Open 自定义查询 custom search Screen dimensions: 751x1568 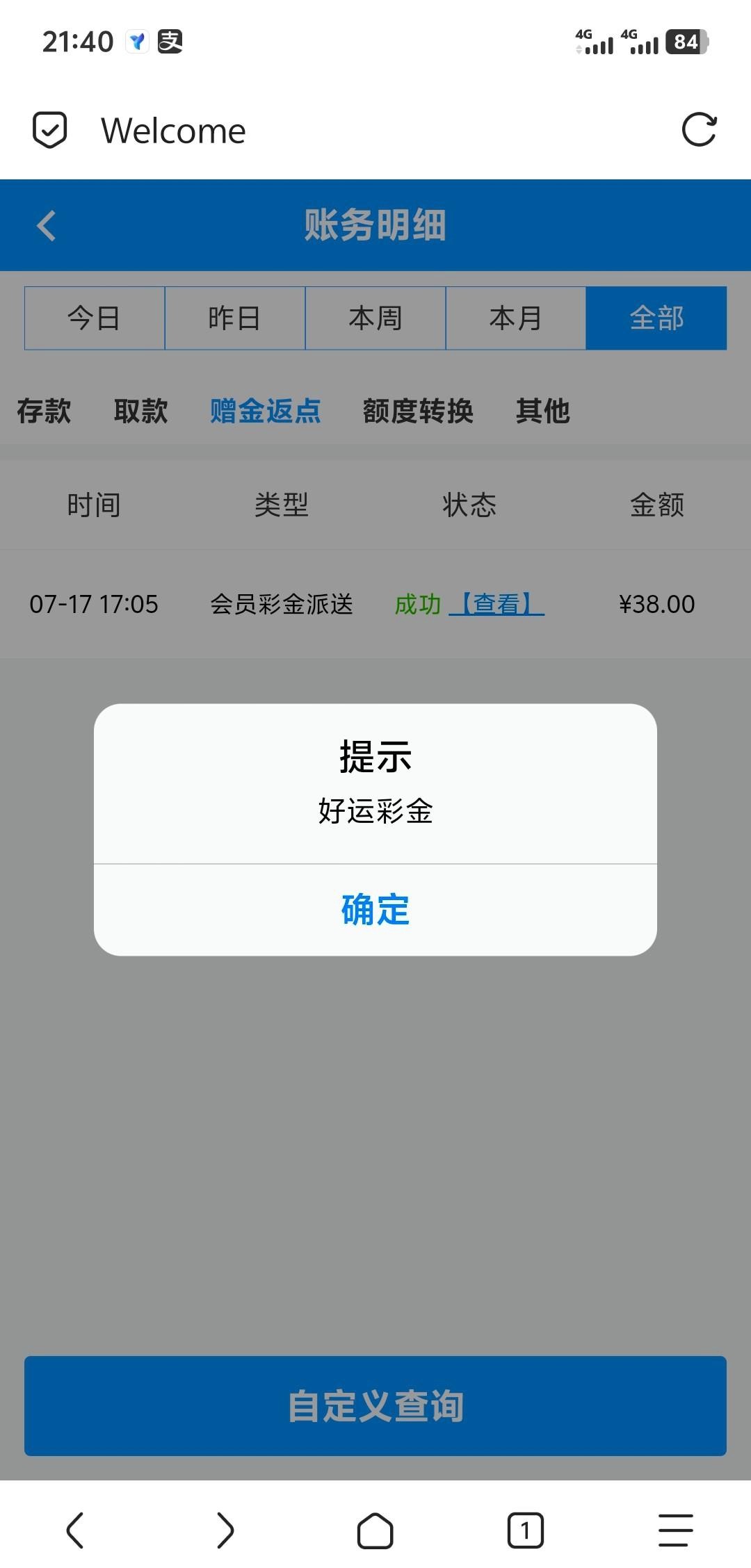375,1406
